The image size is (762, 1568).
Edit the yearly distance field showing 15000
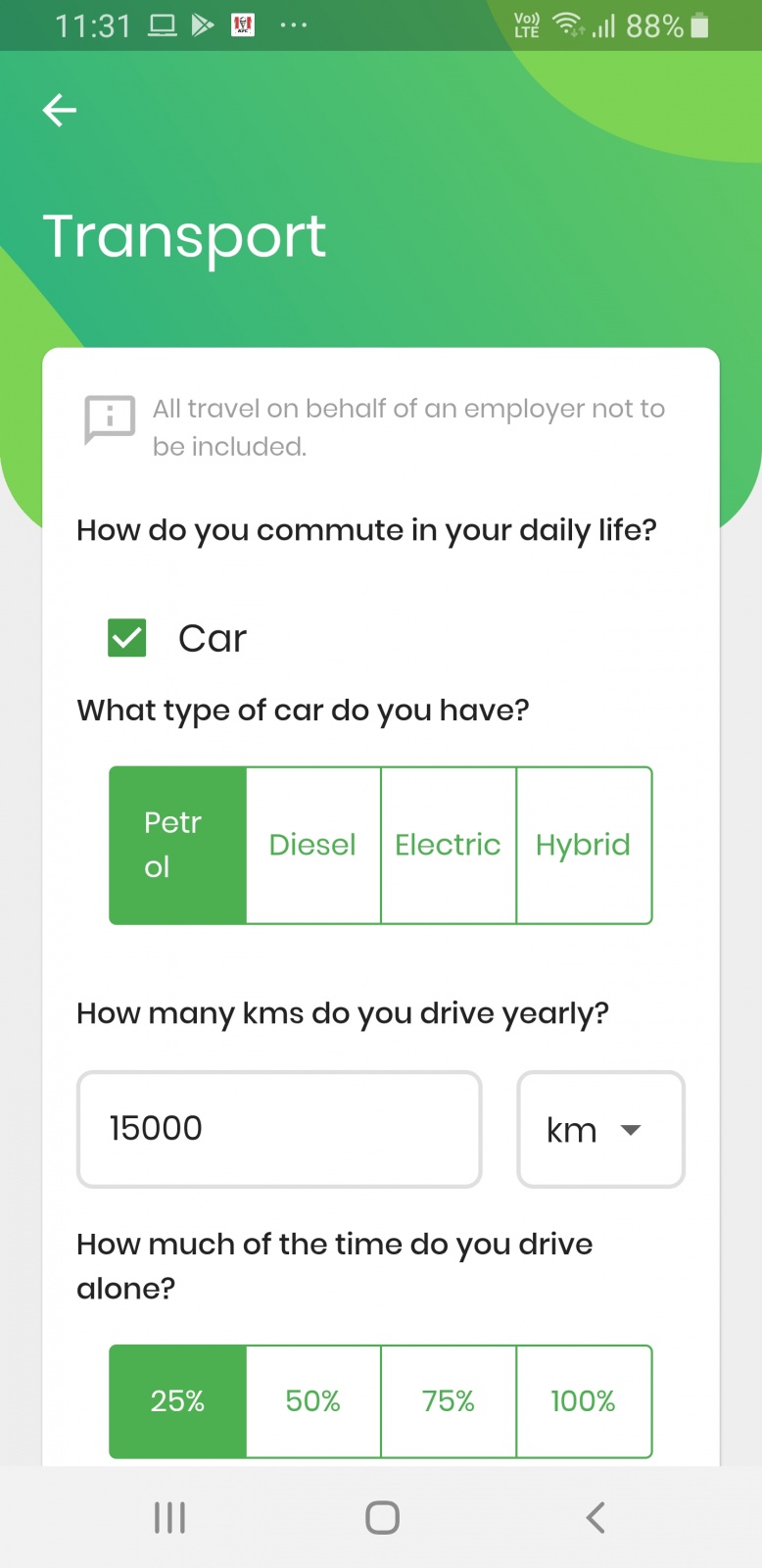tap(279, 1129)
